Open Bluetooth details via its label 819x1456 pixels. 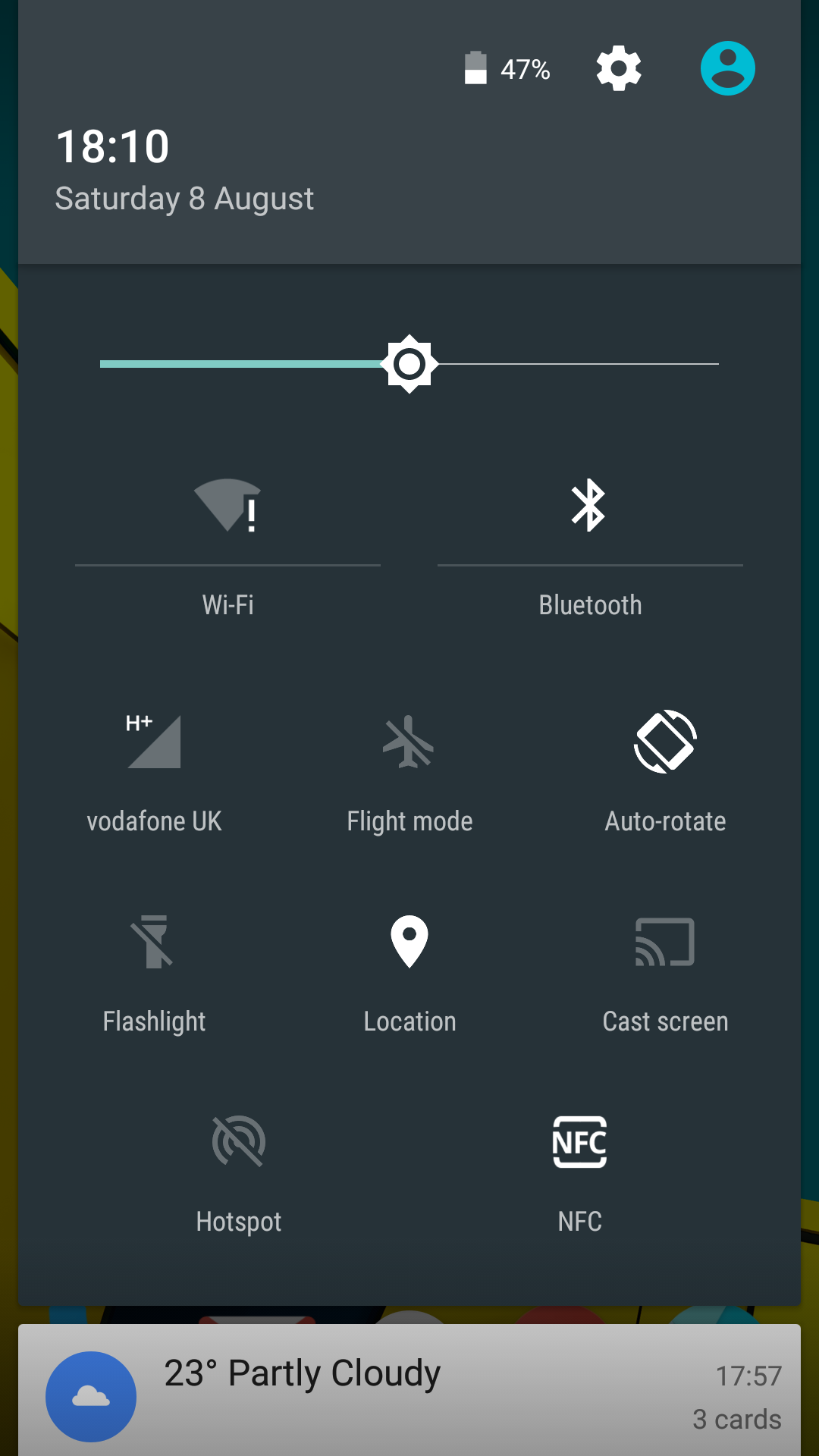(x=590, y=605)
